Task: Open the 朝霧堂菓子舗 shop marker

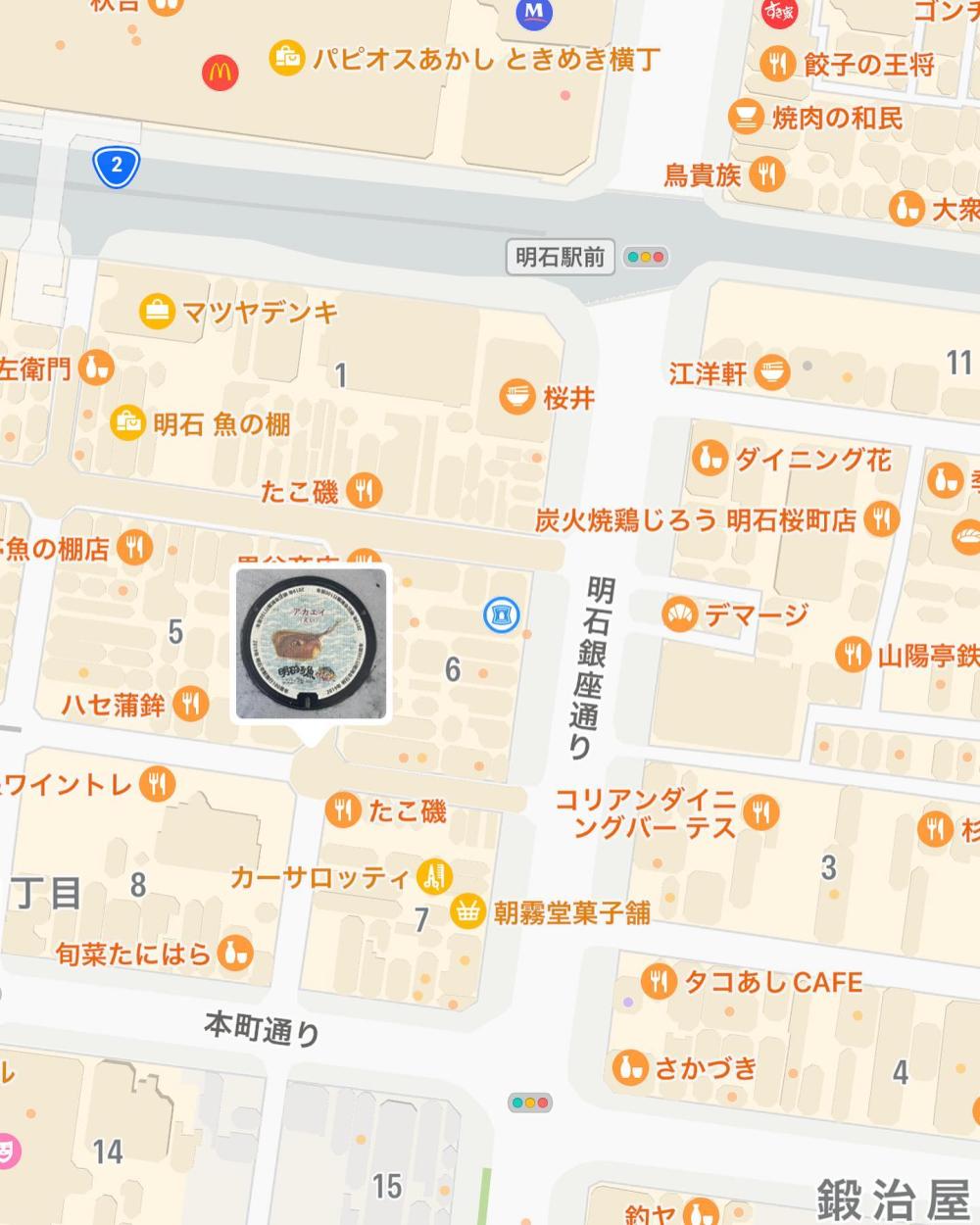Action: (469, 912)
